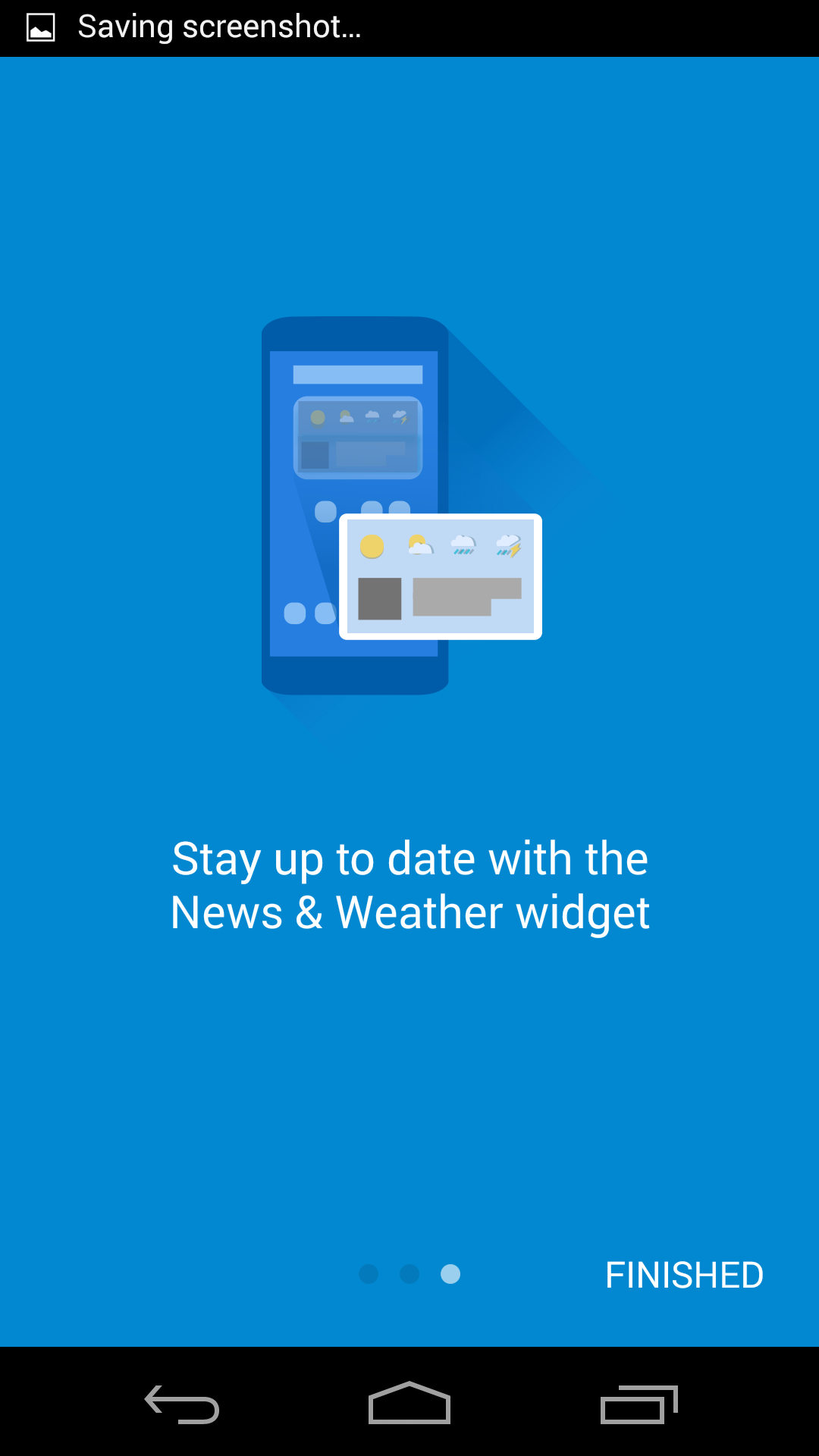Open the recent apps view
819x1456 pixels.
point(639,1404)
